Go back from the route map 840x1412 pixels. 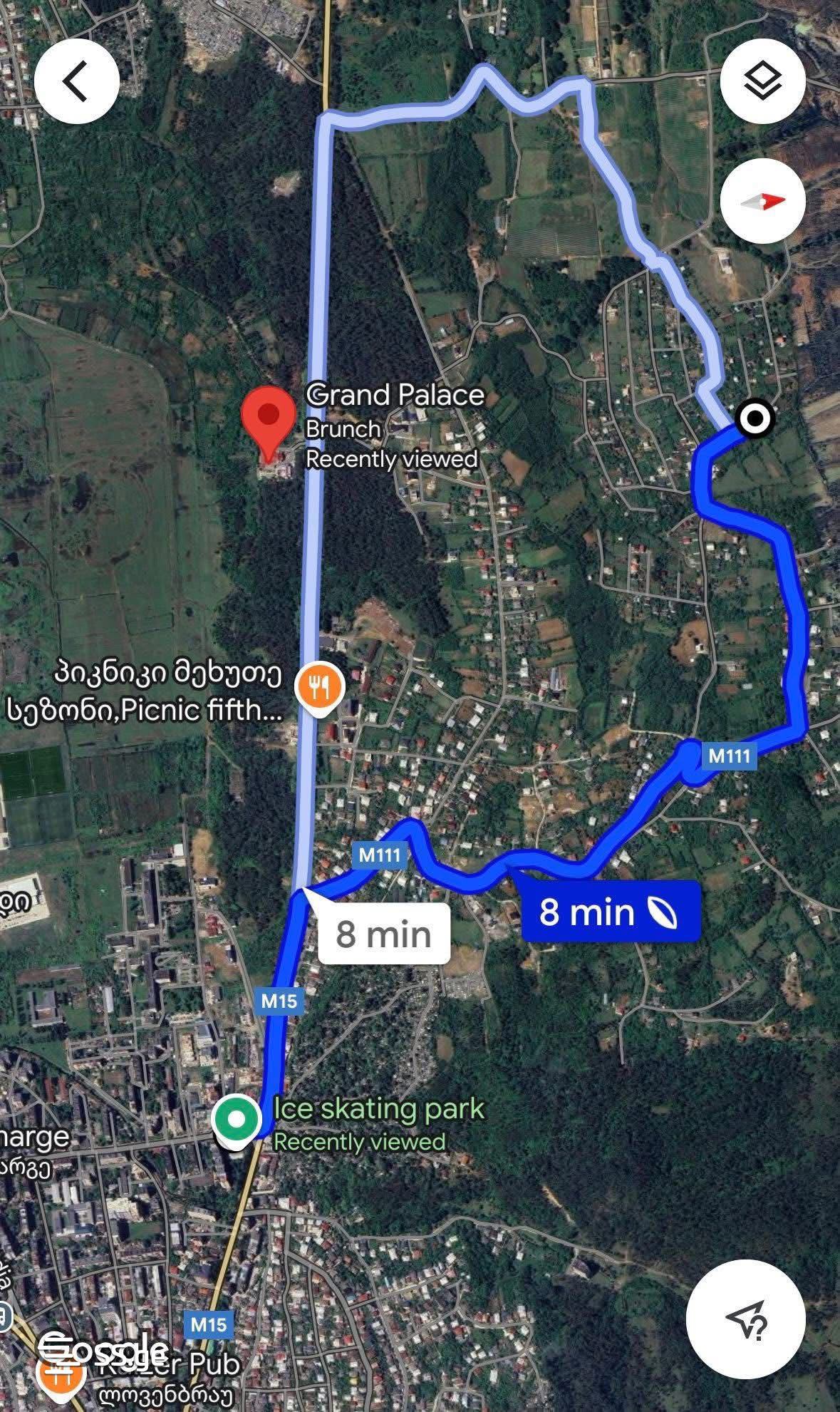(x=76, y=81)
